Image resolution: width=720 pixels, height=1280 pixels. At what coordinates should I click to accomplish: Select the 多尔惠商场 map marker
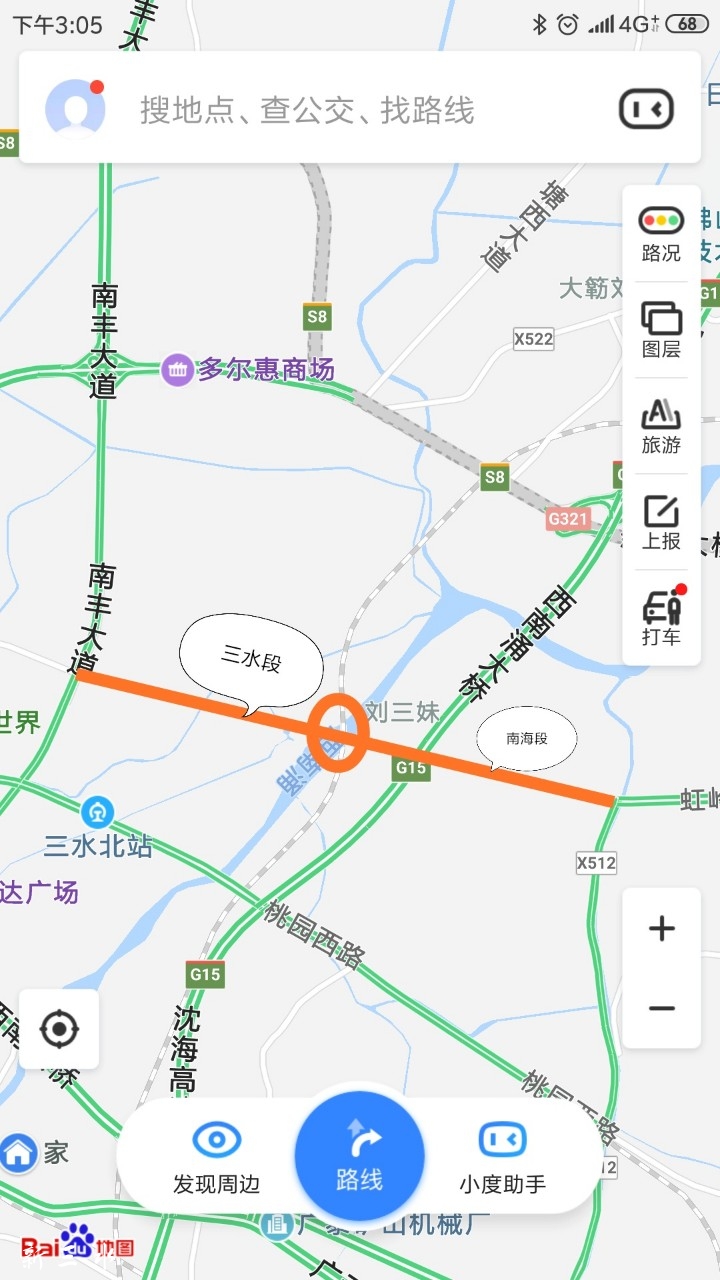coord(177,370)
